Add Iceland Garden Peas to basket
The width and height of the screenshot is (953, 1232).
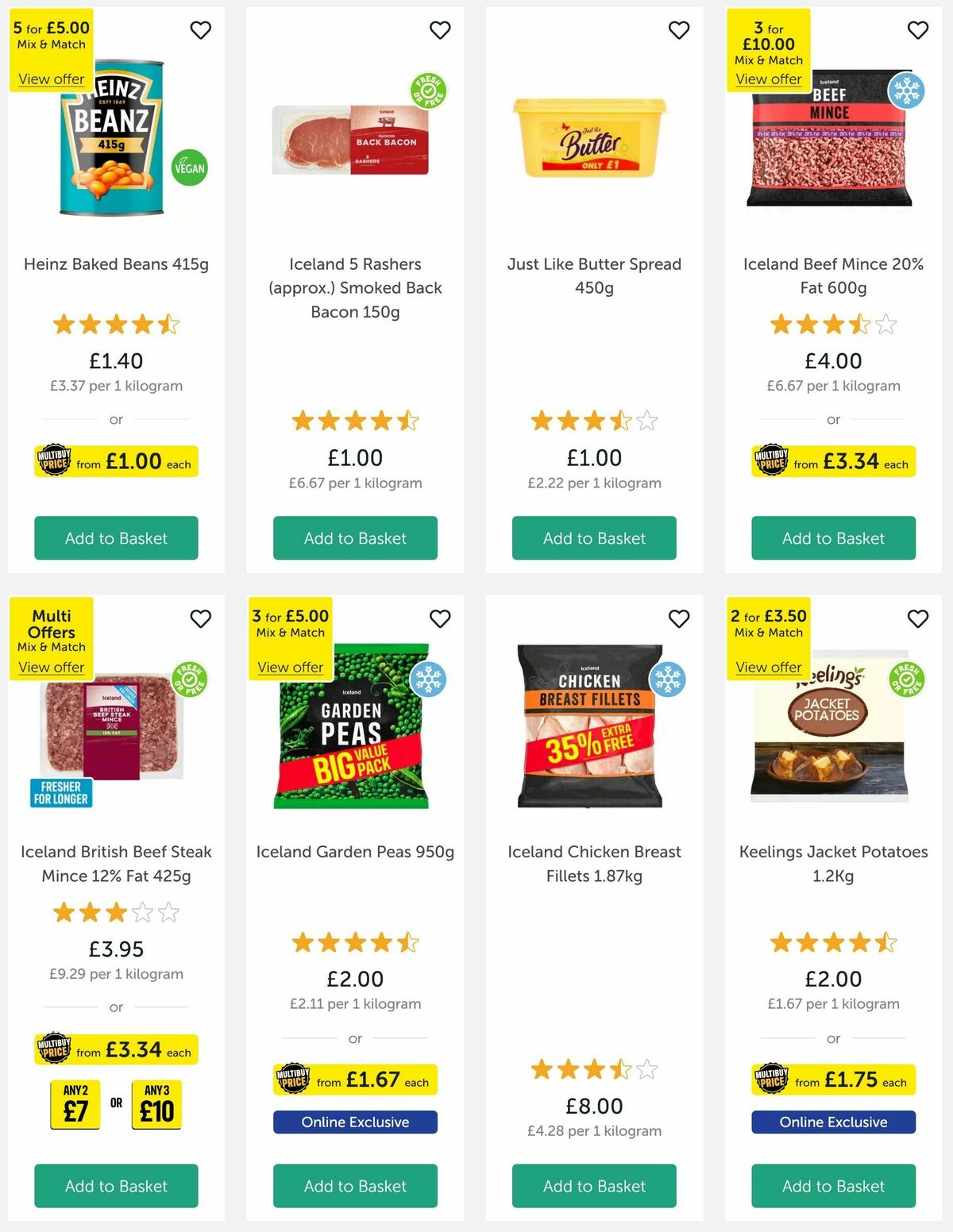click(x=354, y=1186)
